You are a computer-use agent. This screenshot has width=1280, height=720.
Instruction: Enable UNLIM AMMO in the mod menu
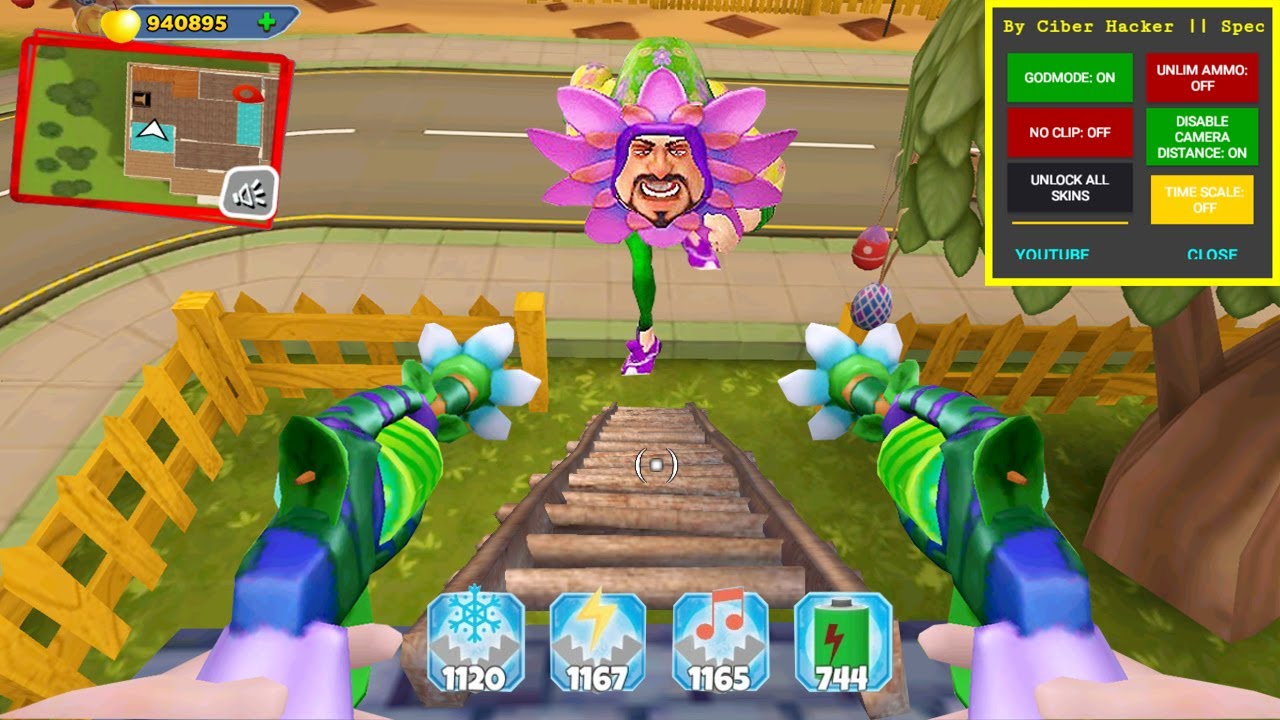(x=1201, y=78)
